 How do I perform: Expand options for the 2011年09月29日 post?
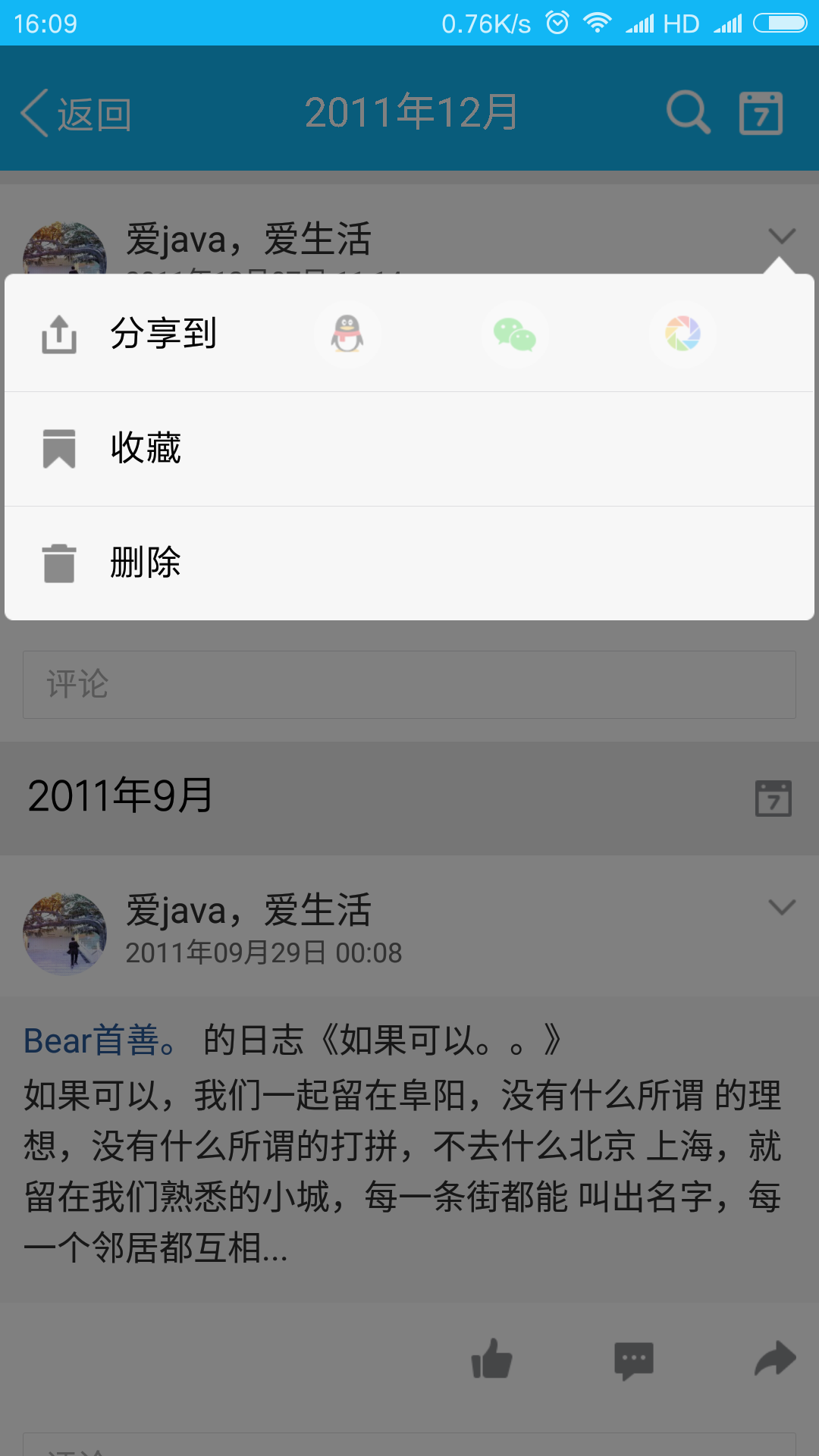pyautogui.click(x=781, y=907)
